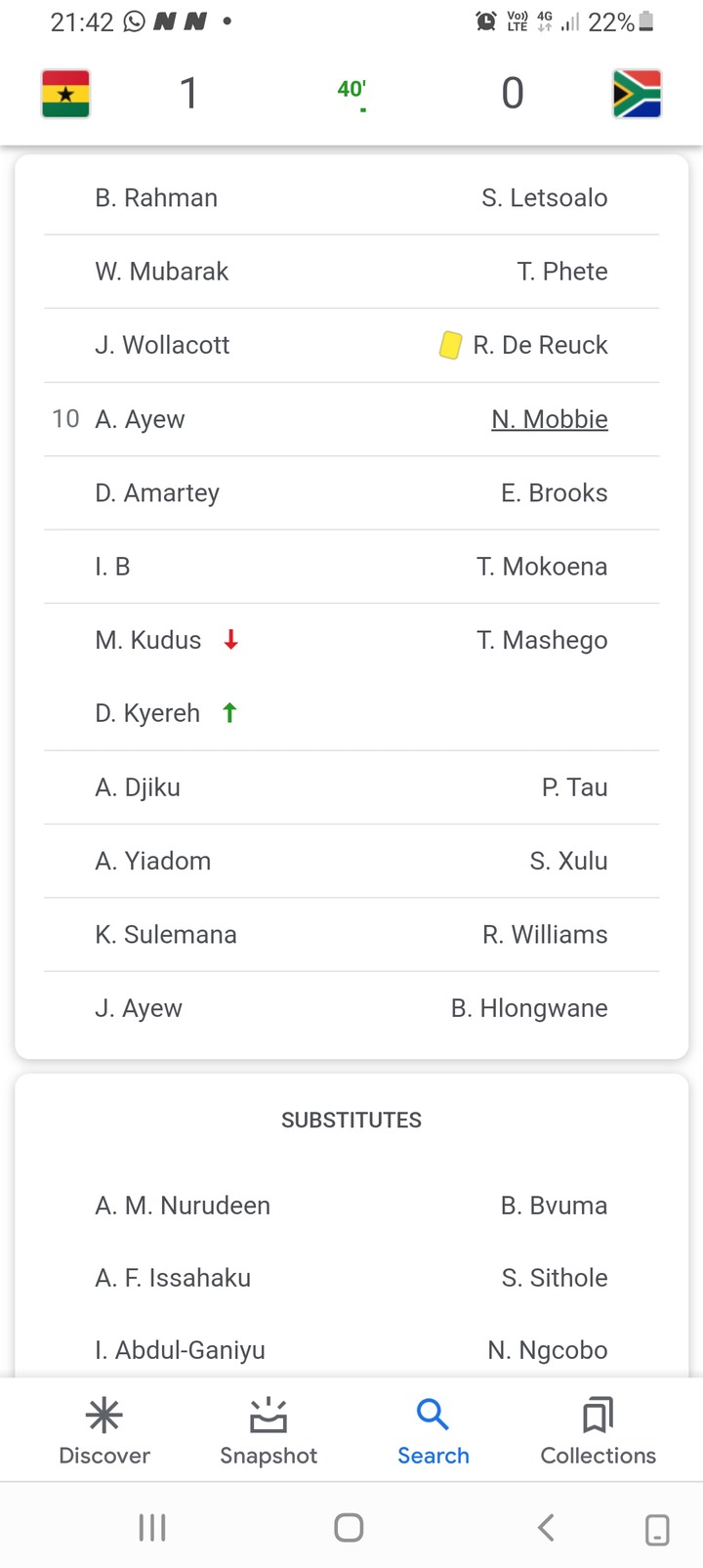Switch to the Snapshot tab
Screen dimensions: 703x1568
(x=269, y=1430)
